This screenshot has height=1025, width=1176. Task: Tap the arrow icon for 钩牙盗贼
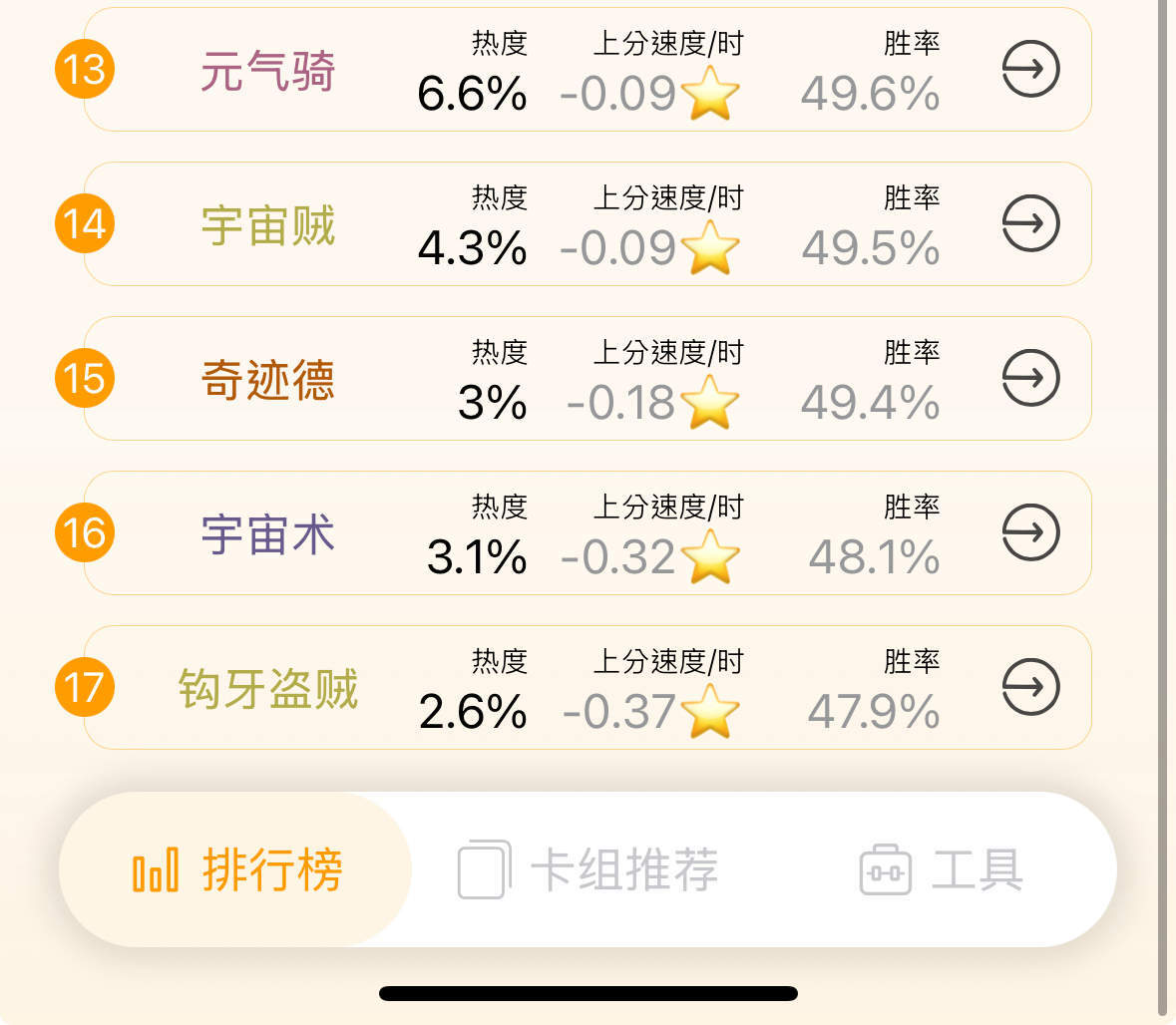[x=1029, y=687]
